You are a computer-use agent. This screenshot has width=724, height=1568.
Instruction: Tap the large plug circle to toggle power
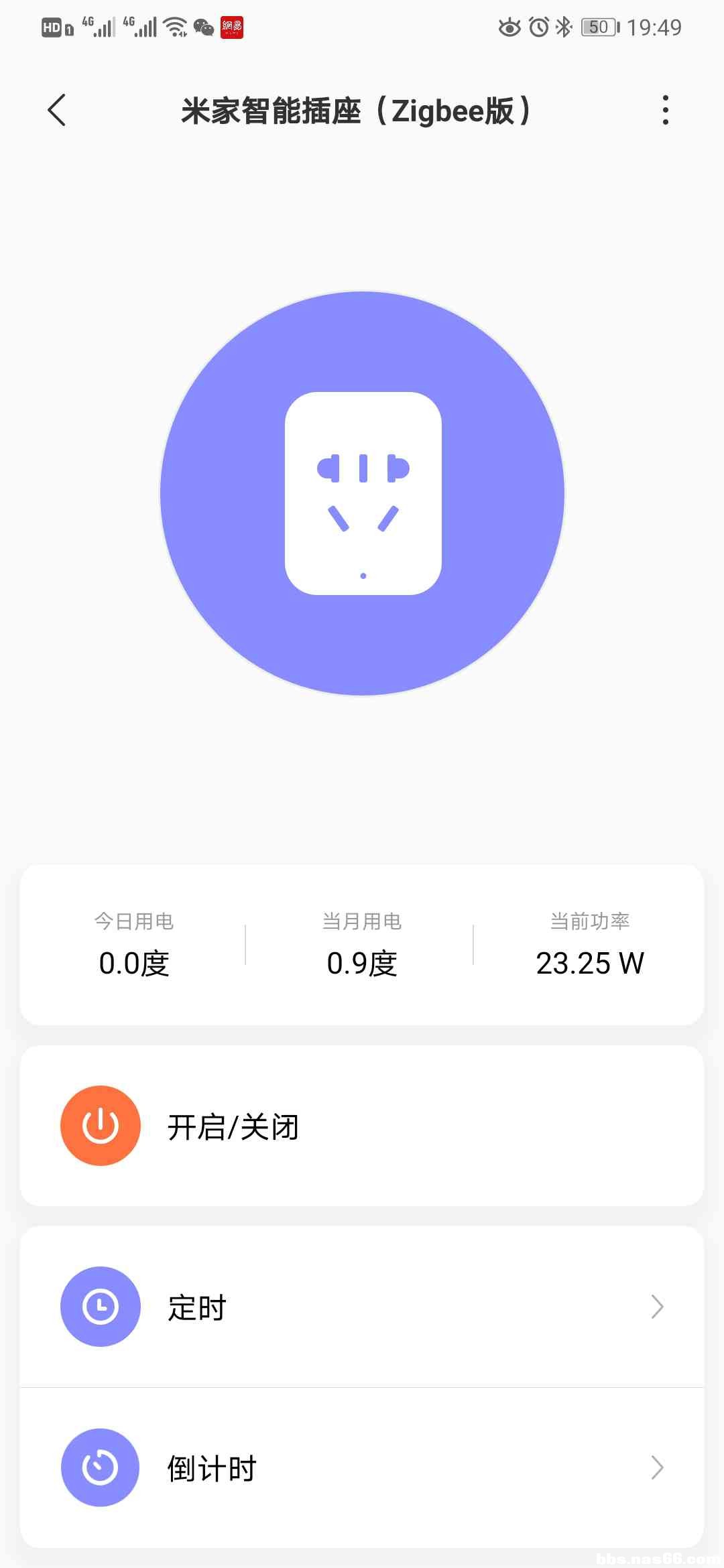[362, 493]
